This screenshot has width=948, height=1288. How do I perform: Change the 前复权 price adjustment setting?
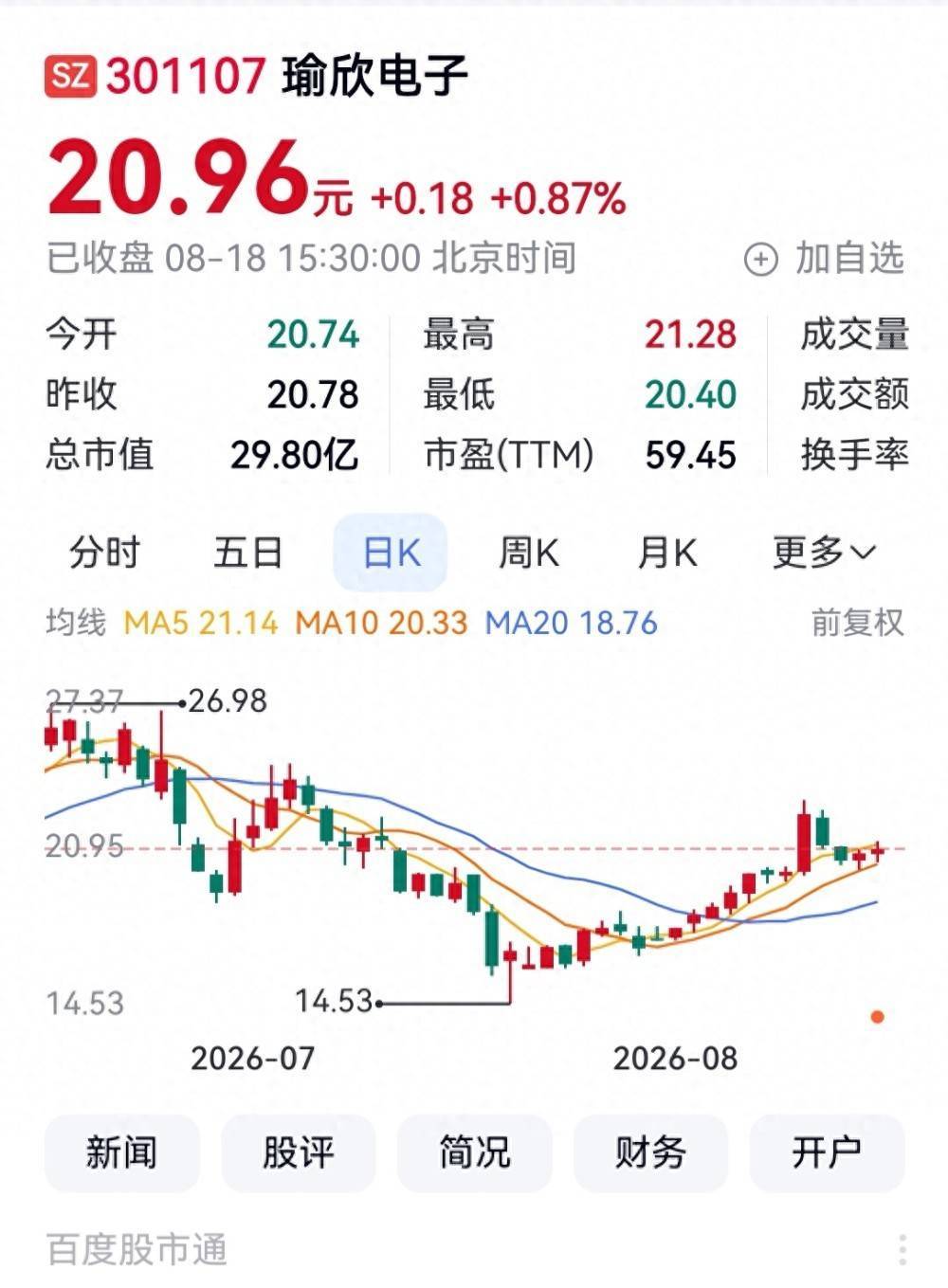(x=857, y=623)
